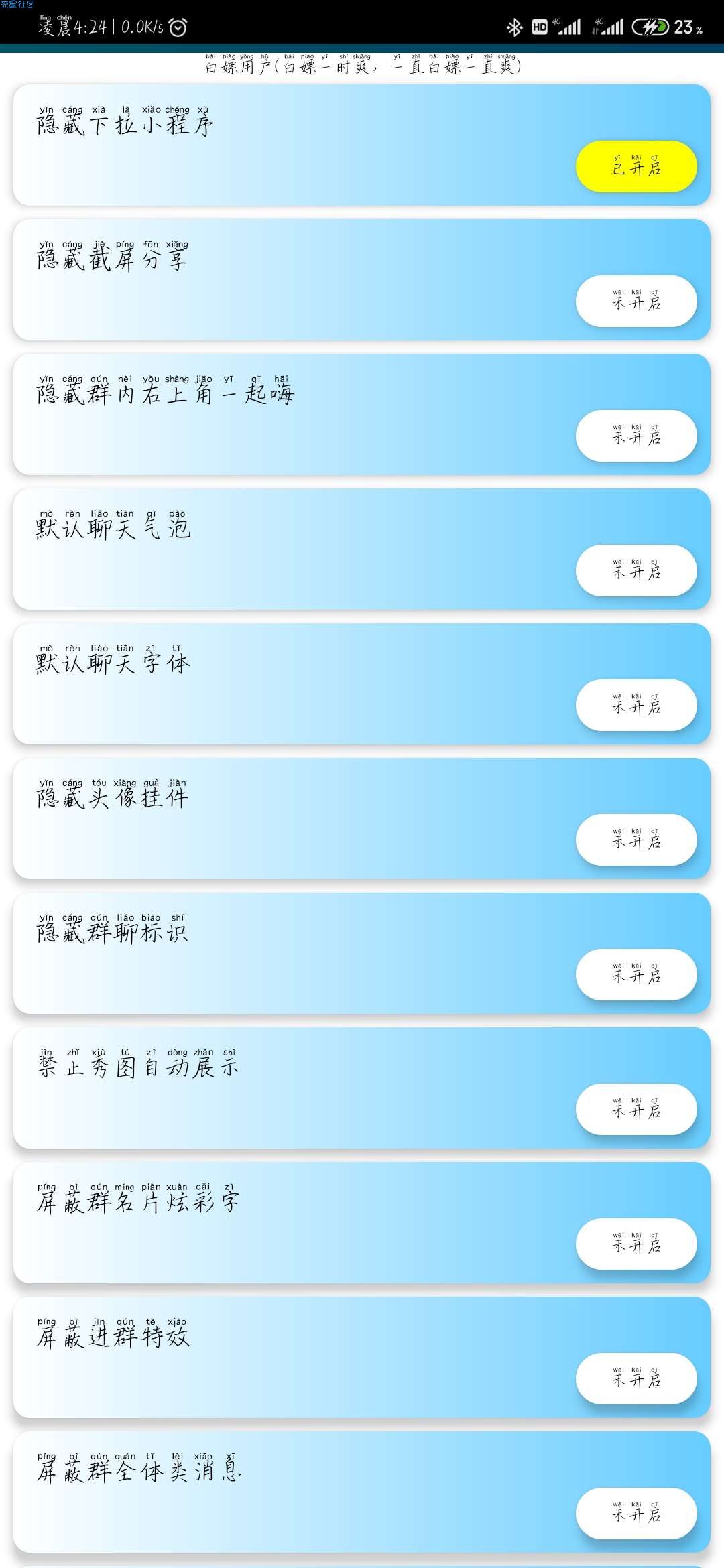Enable 隐藏头像挂件 option
The width and height of the screenshot is (724, 1568).
(x=636, y=840)
